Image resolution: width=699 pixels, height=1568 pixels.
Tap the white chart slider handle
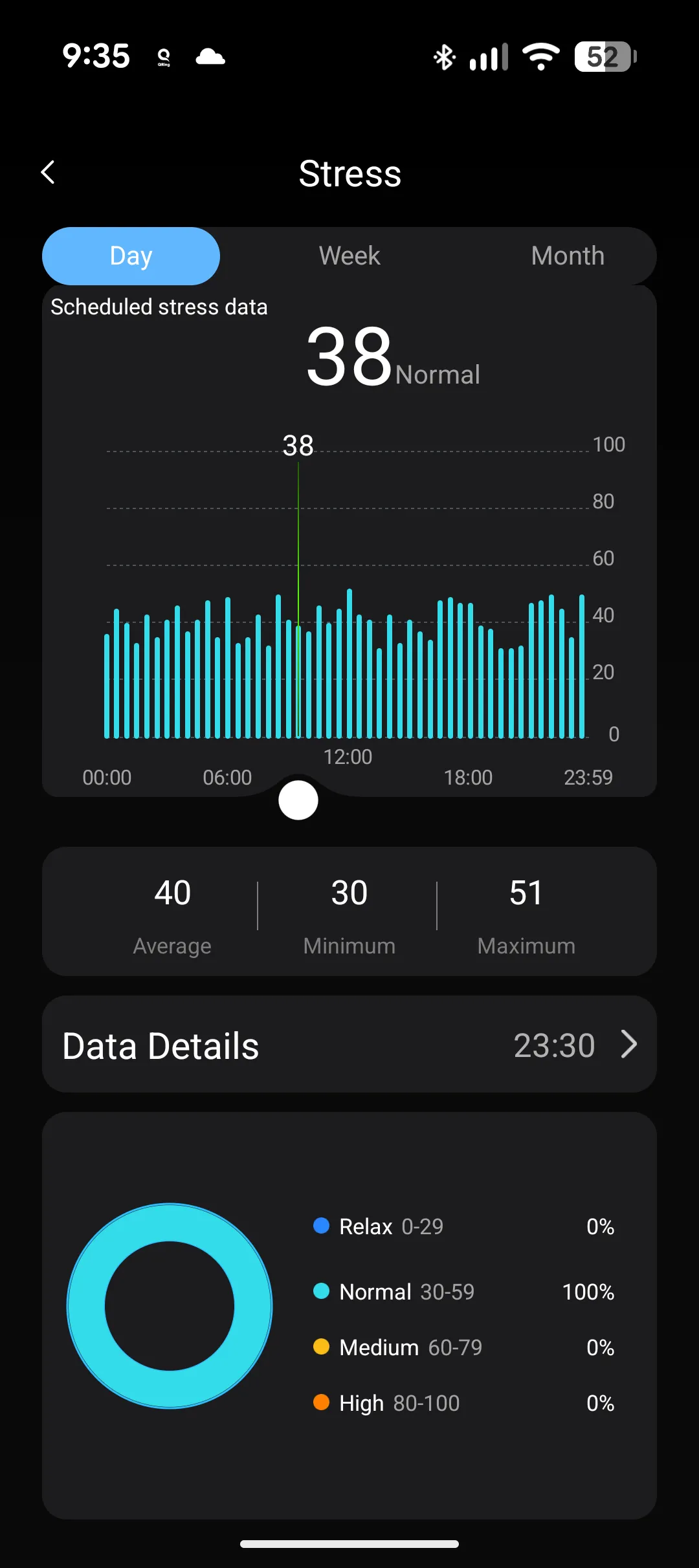pos(298,800)
